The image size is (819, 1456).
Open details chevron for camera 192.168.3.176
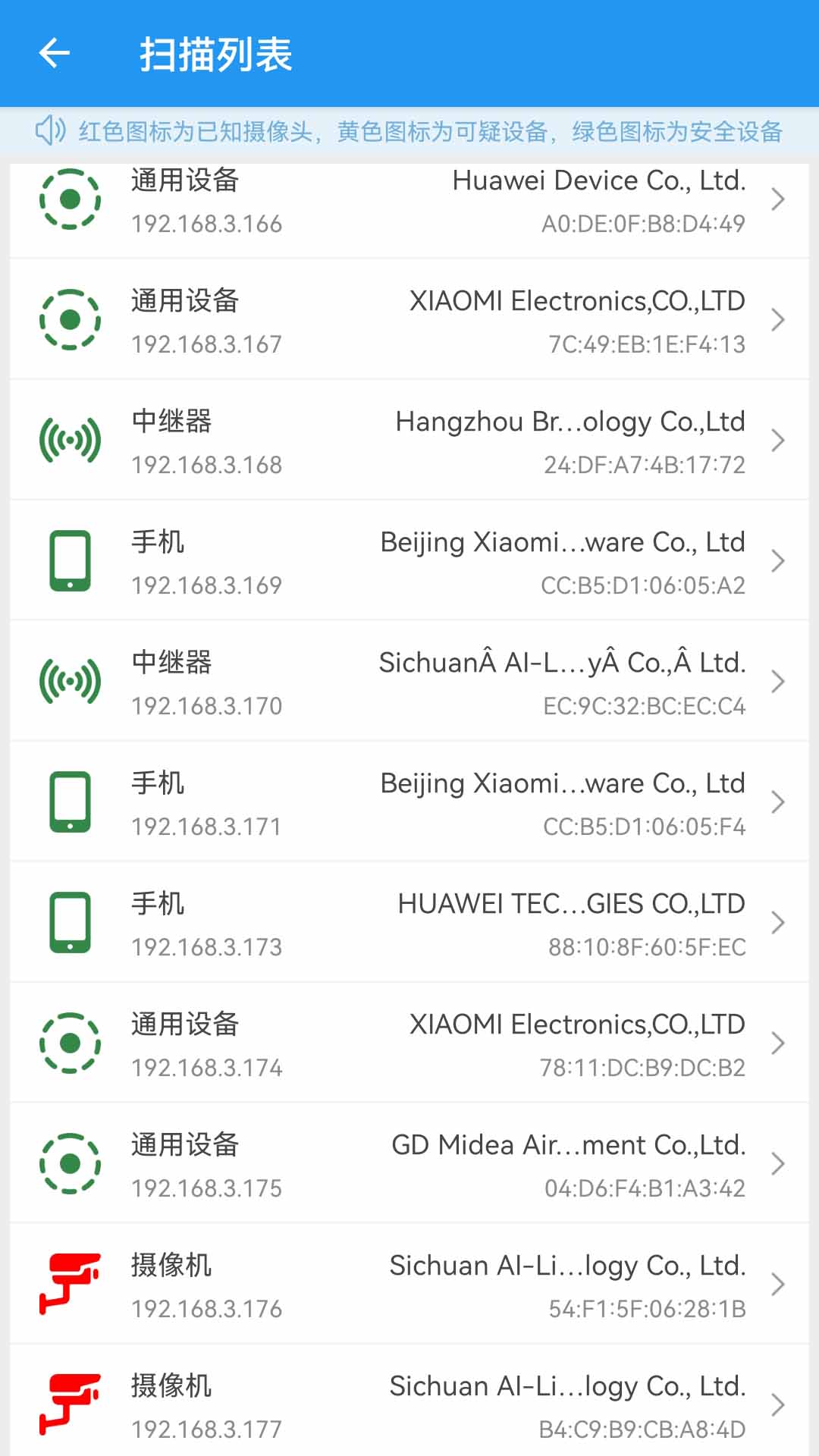[x=778, y=1283]
